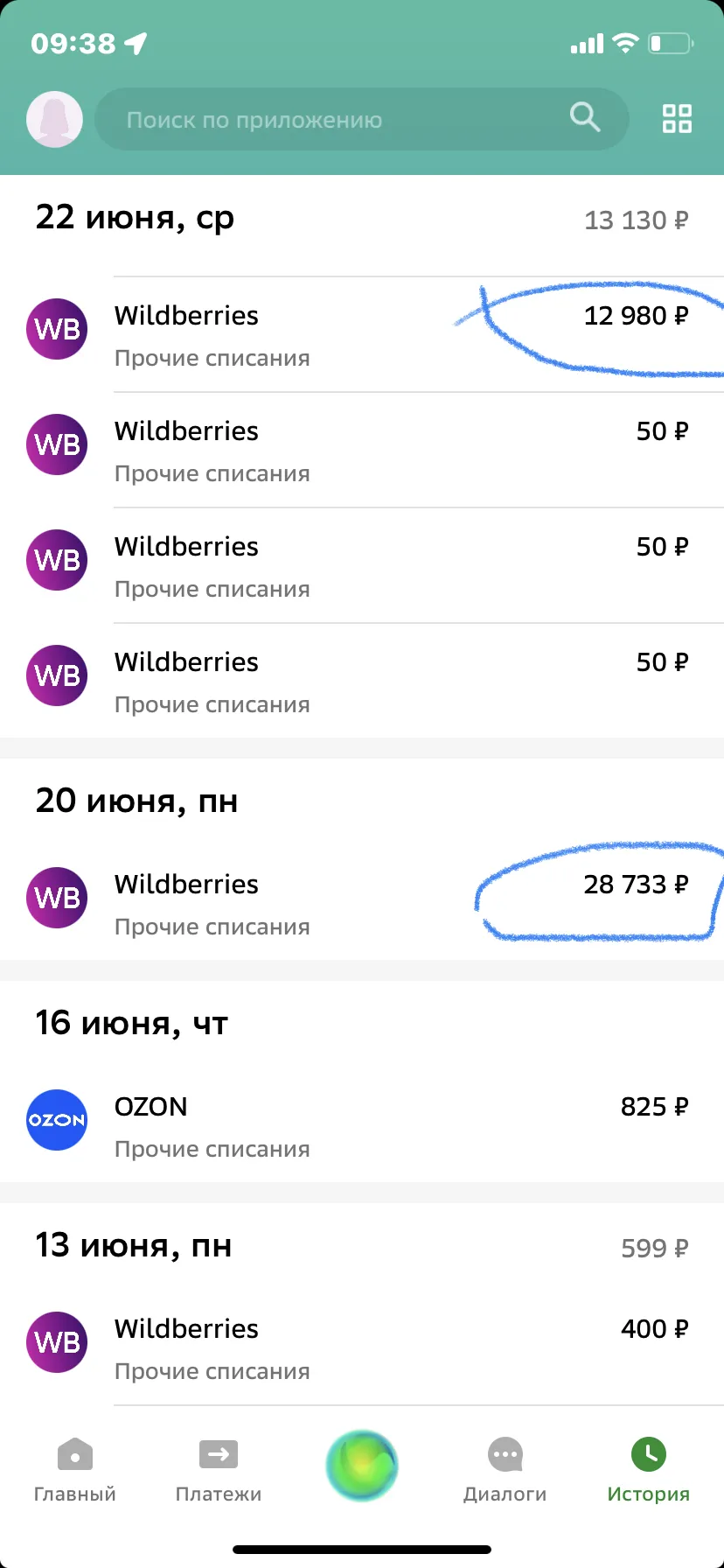Open the 28 733 ₽ Wildberries transaction

click(x=362, y=904)
